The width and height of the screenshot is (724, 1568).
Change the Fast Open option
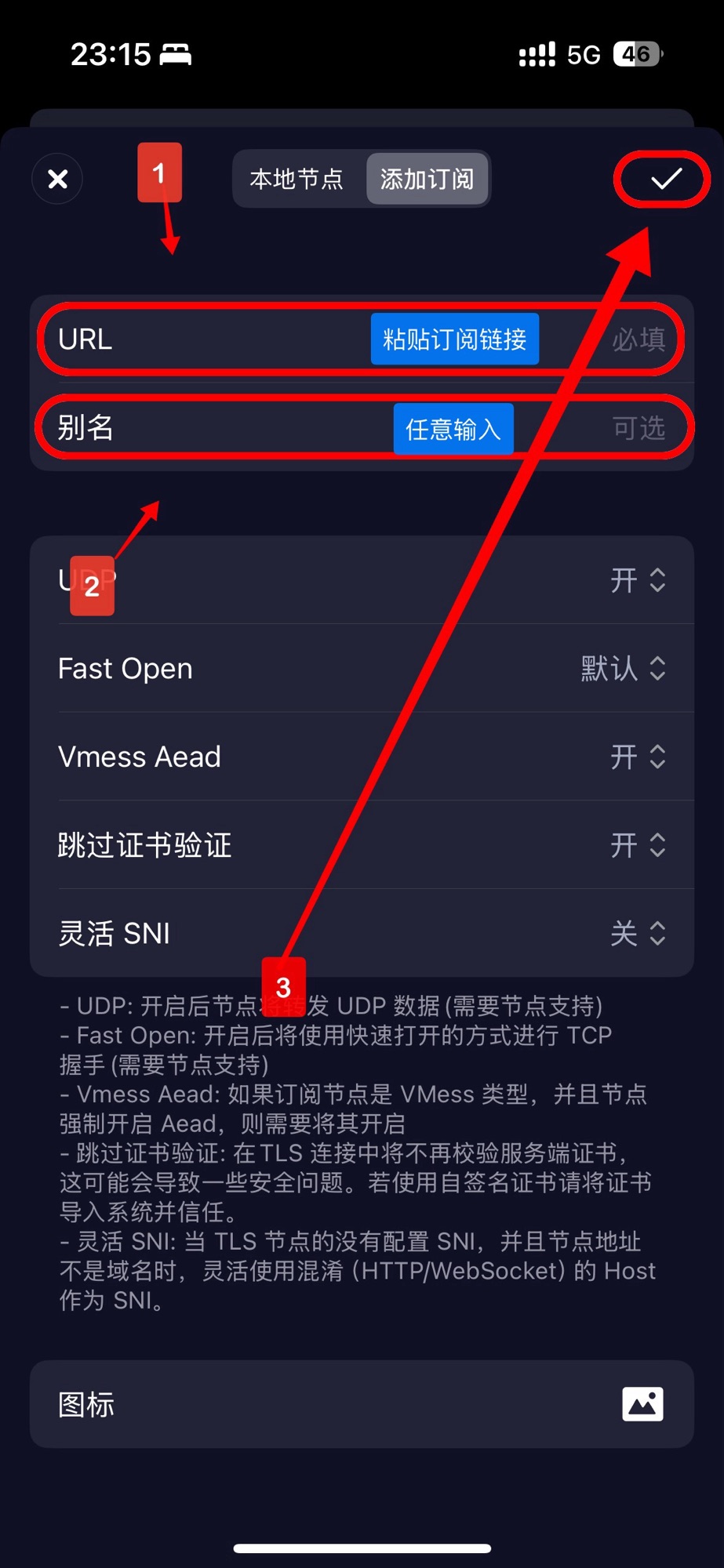[624, 669]
